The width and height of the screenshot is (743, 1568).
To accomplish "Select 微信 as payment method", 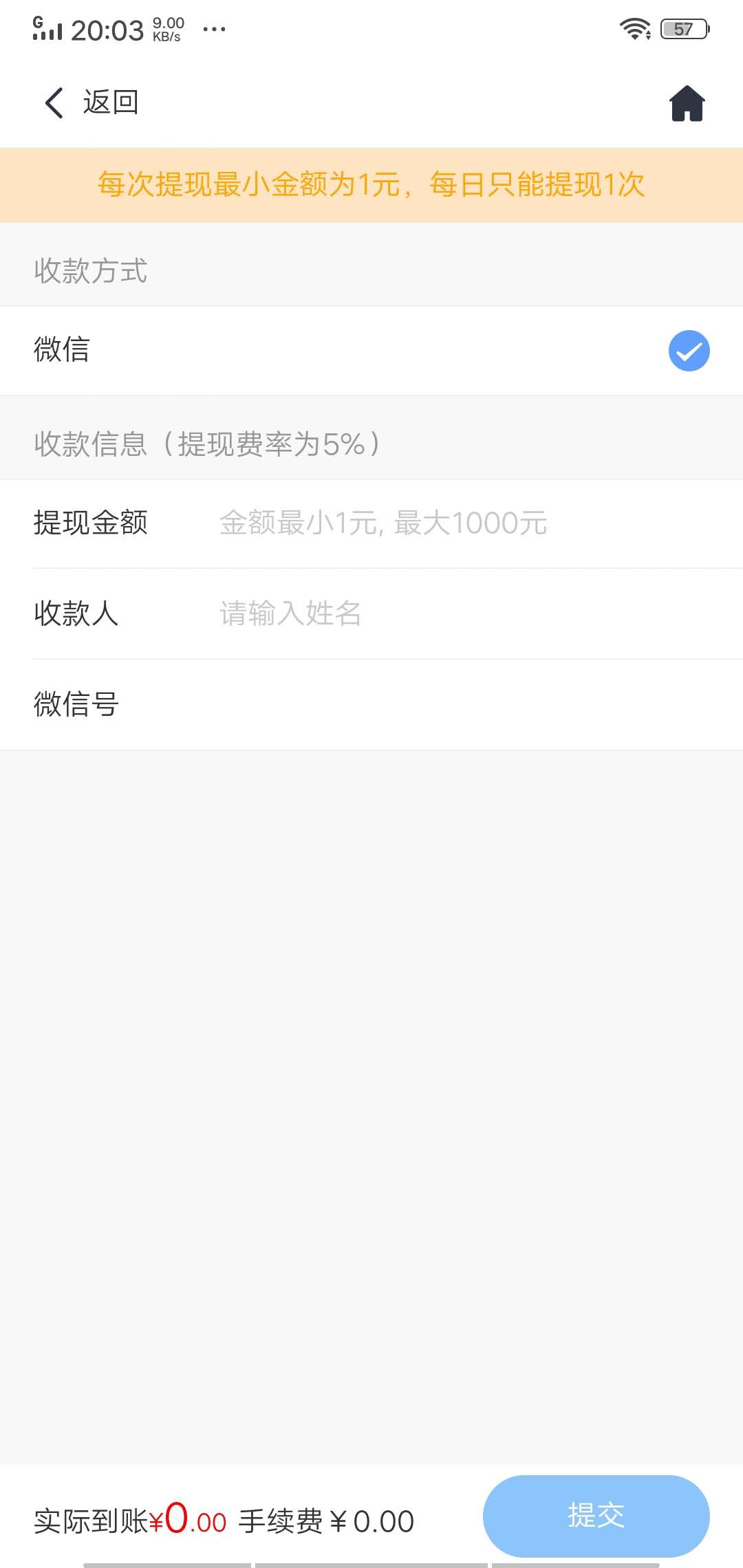I will point(688,351).
